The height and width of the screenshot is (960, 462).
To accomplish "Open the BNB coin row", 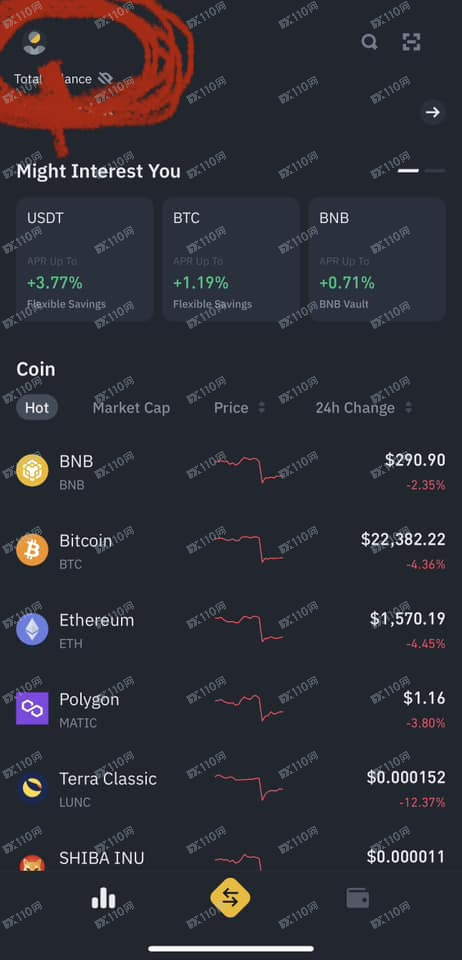I will pyautogui.click(x=231, y=471).
